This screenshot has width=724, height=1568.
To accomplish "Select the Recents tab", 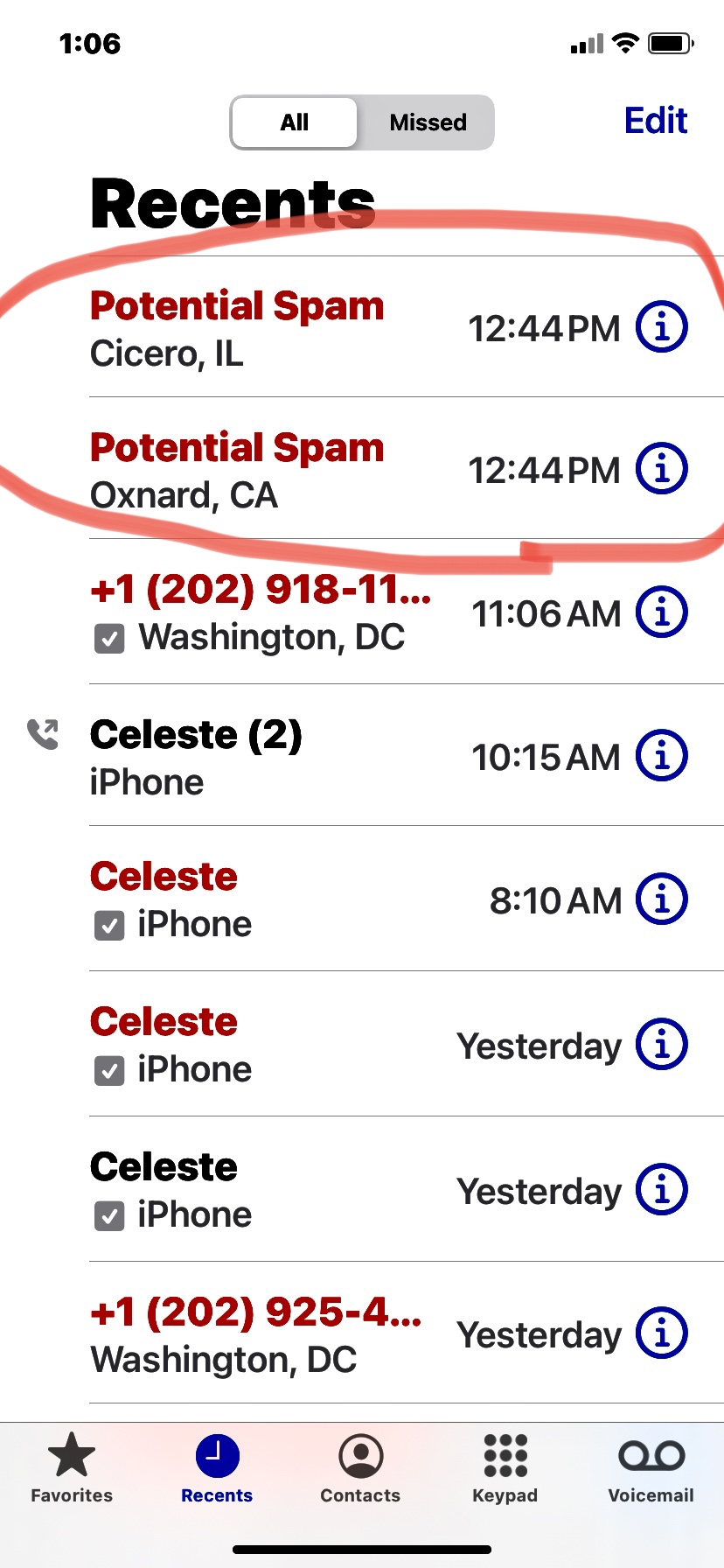I will [217, 1468].
